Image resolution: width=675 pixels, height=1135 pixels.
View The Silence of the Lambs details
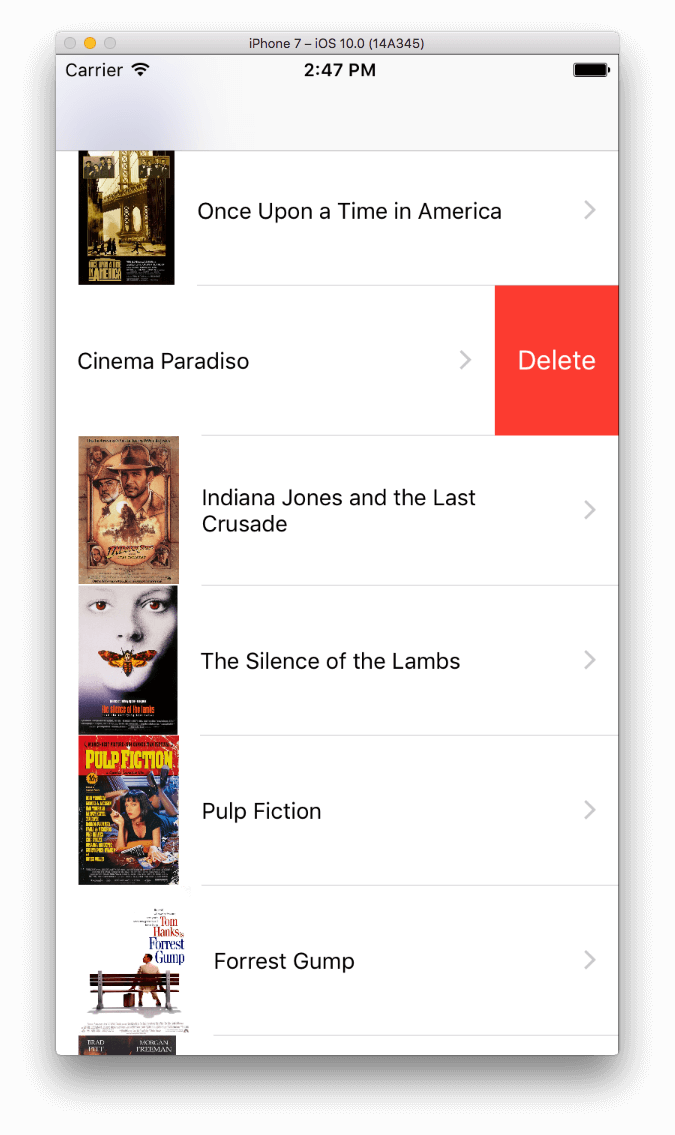click(x=331, y=661)
